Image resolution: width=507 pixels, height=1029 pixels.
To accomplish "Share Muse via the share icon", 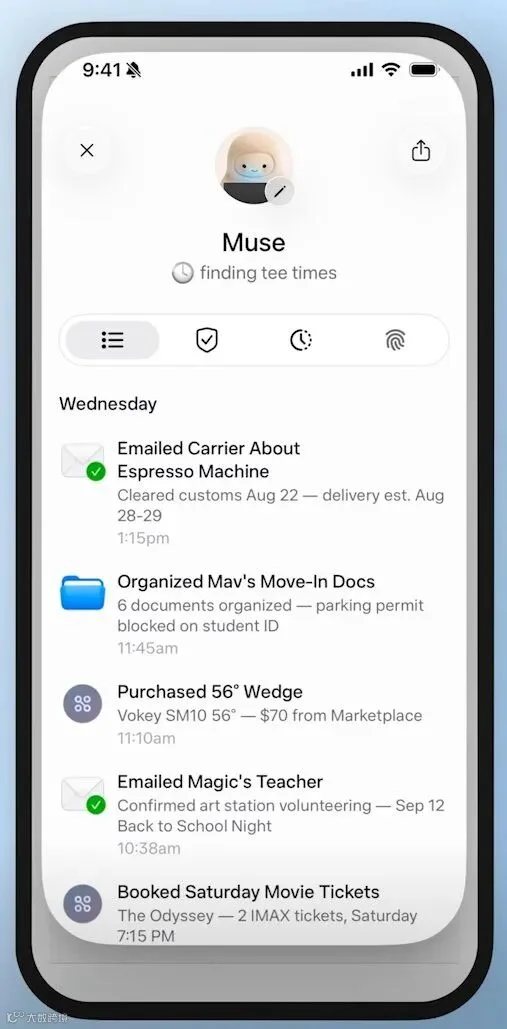I will [x=420, y=151].
